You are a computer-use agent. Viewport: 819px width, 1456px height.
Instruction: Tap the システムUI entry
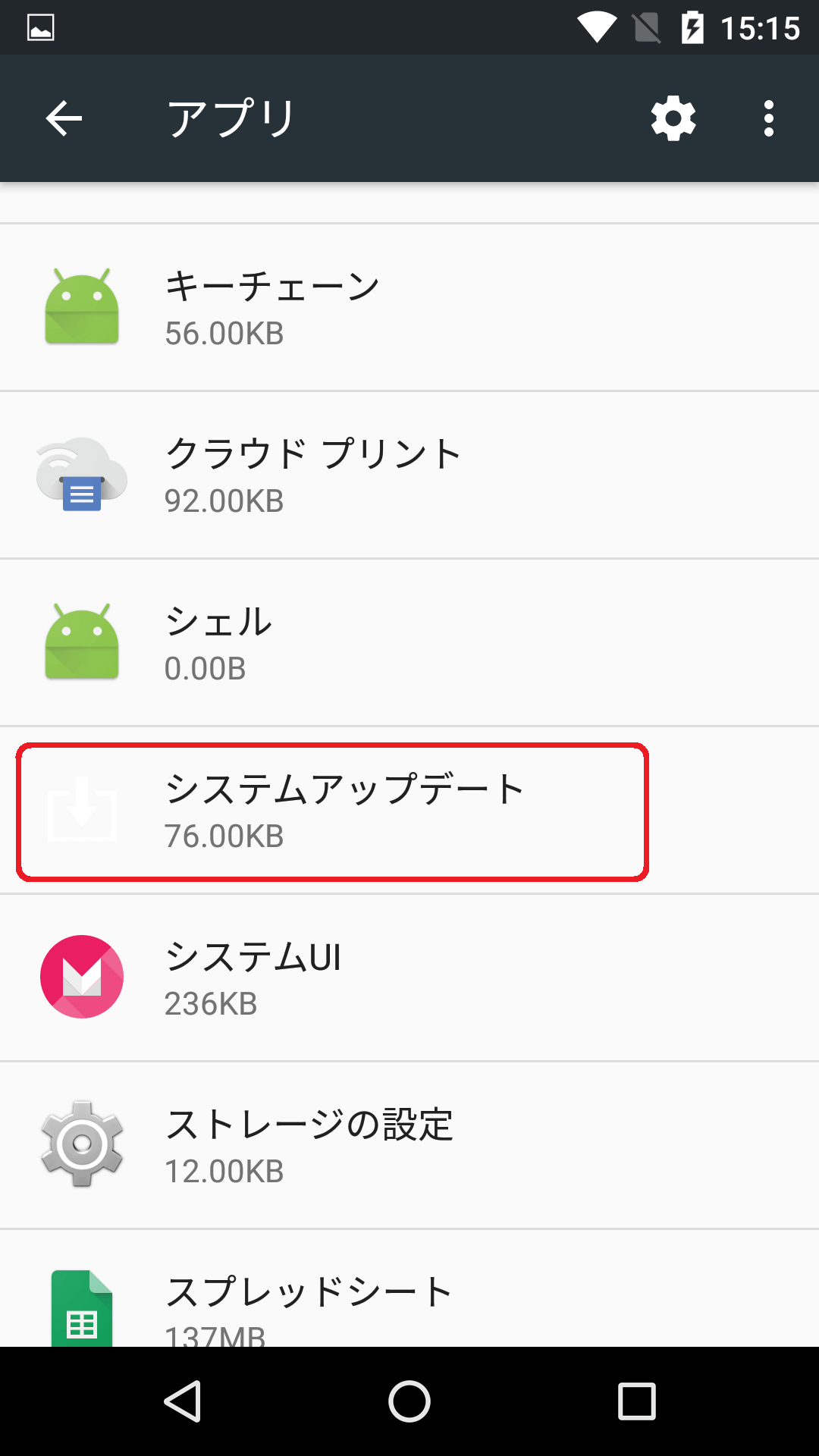click(409, 978)
